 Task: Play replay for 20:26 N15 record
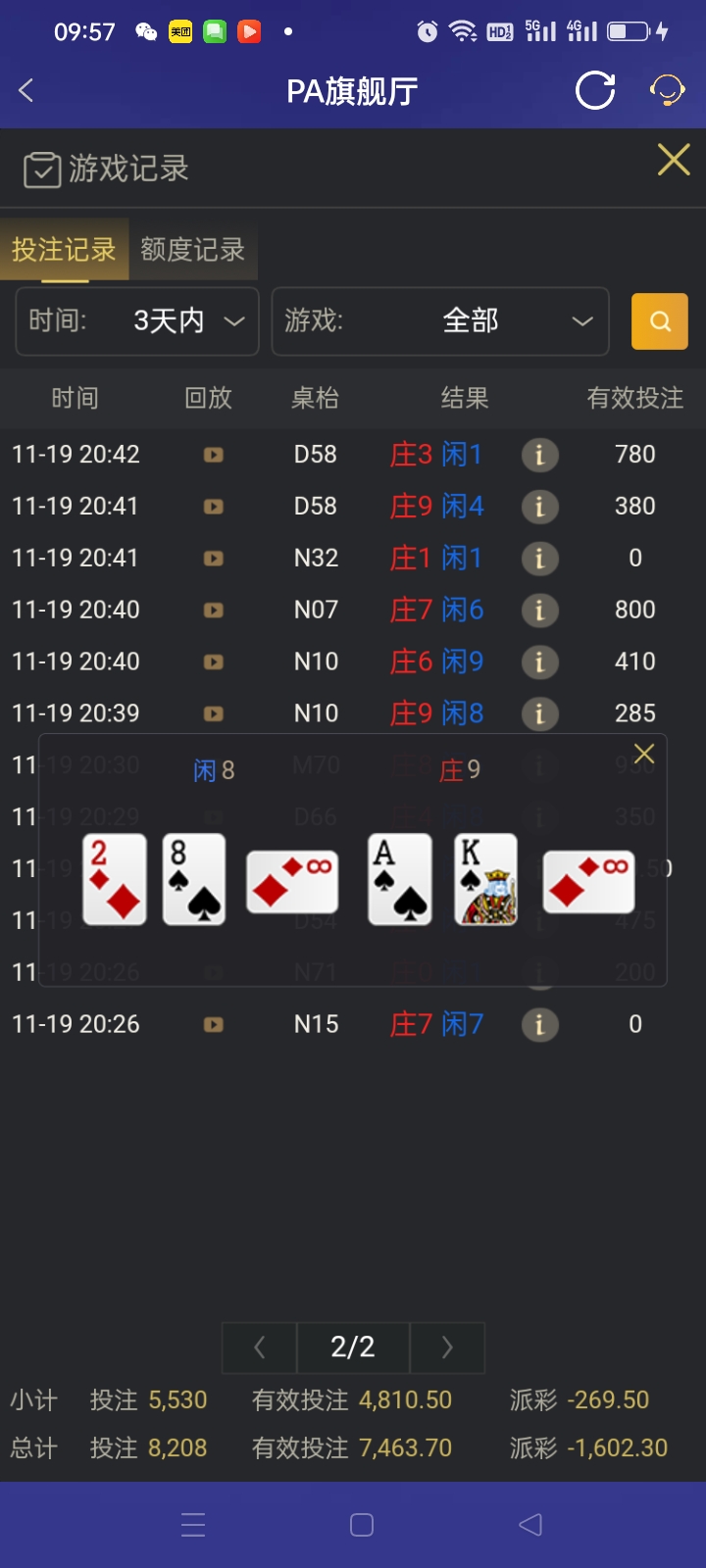pyautogui.click(x=213, y=1025)
